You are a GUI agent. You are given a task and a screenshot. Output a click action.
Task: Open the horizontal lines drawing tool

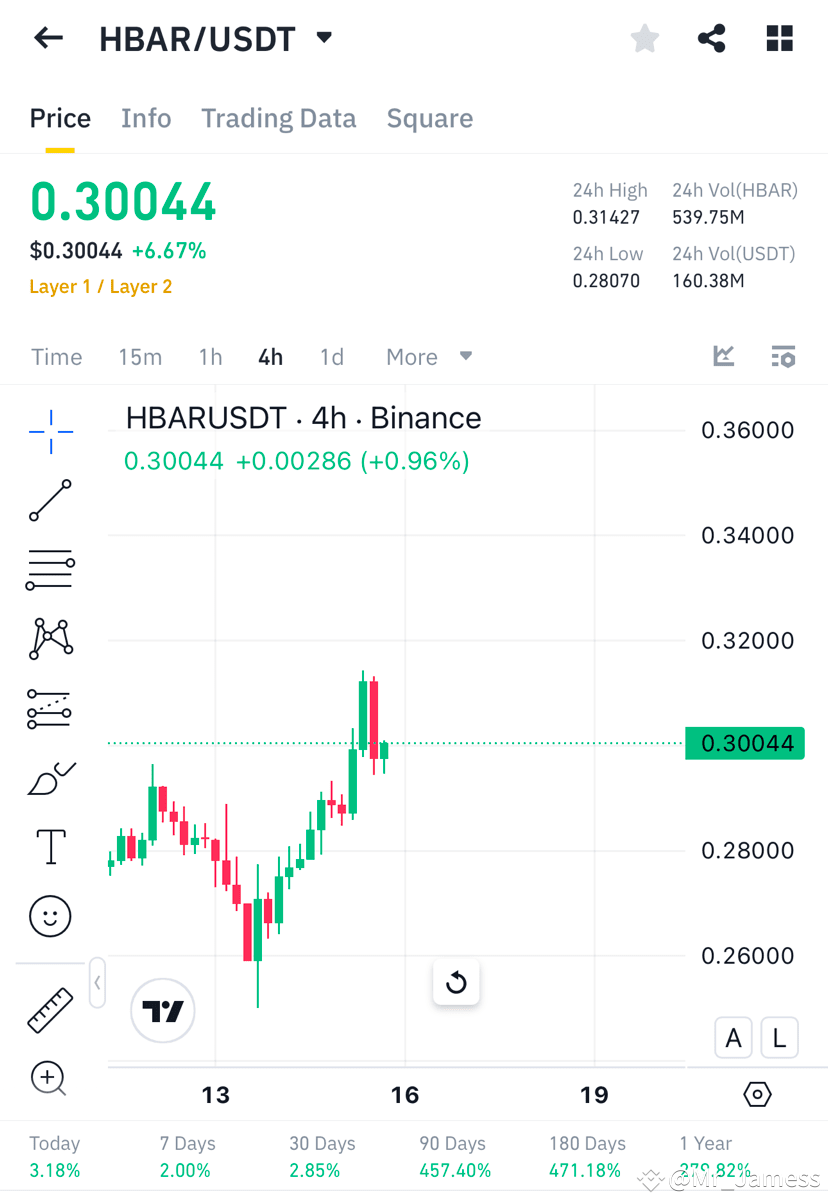49,570
